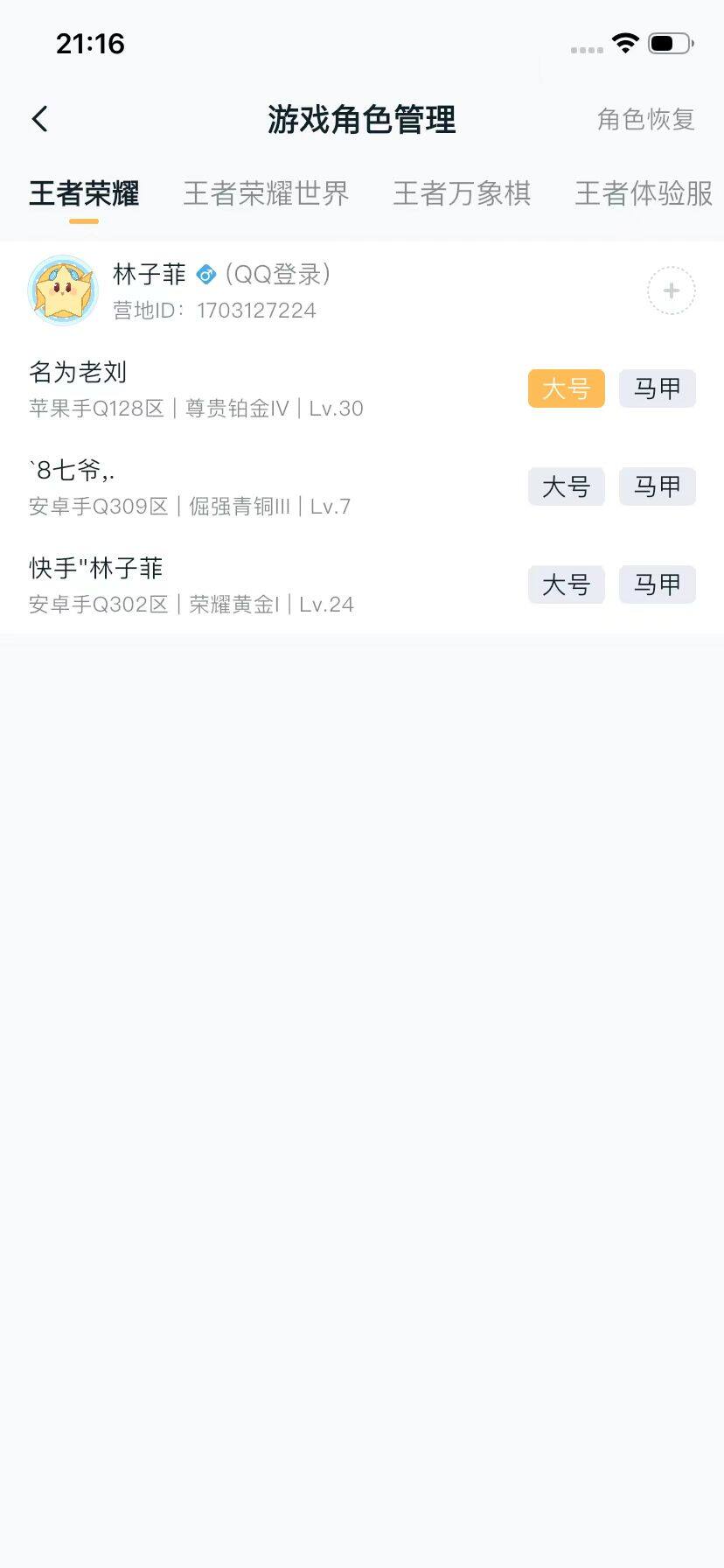Tag 名为老刘 as 马甲
The width and height of the screenshot is (724, 1568).
[x=658, y=389]
